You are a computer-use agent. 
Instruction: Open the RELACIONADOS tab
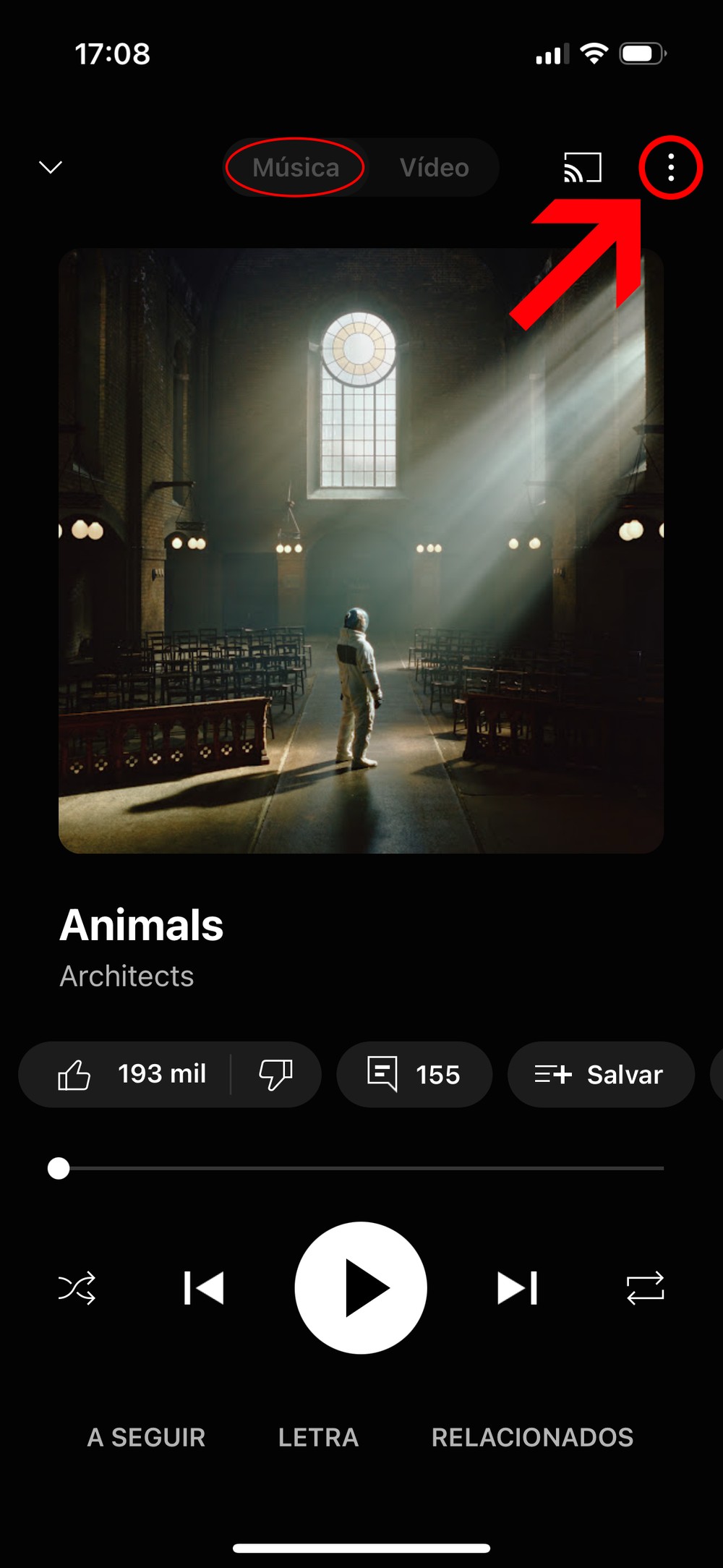pyautogui.click(x=532, y=1437)
